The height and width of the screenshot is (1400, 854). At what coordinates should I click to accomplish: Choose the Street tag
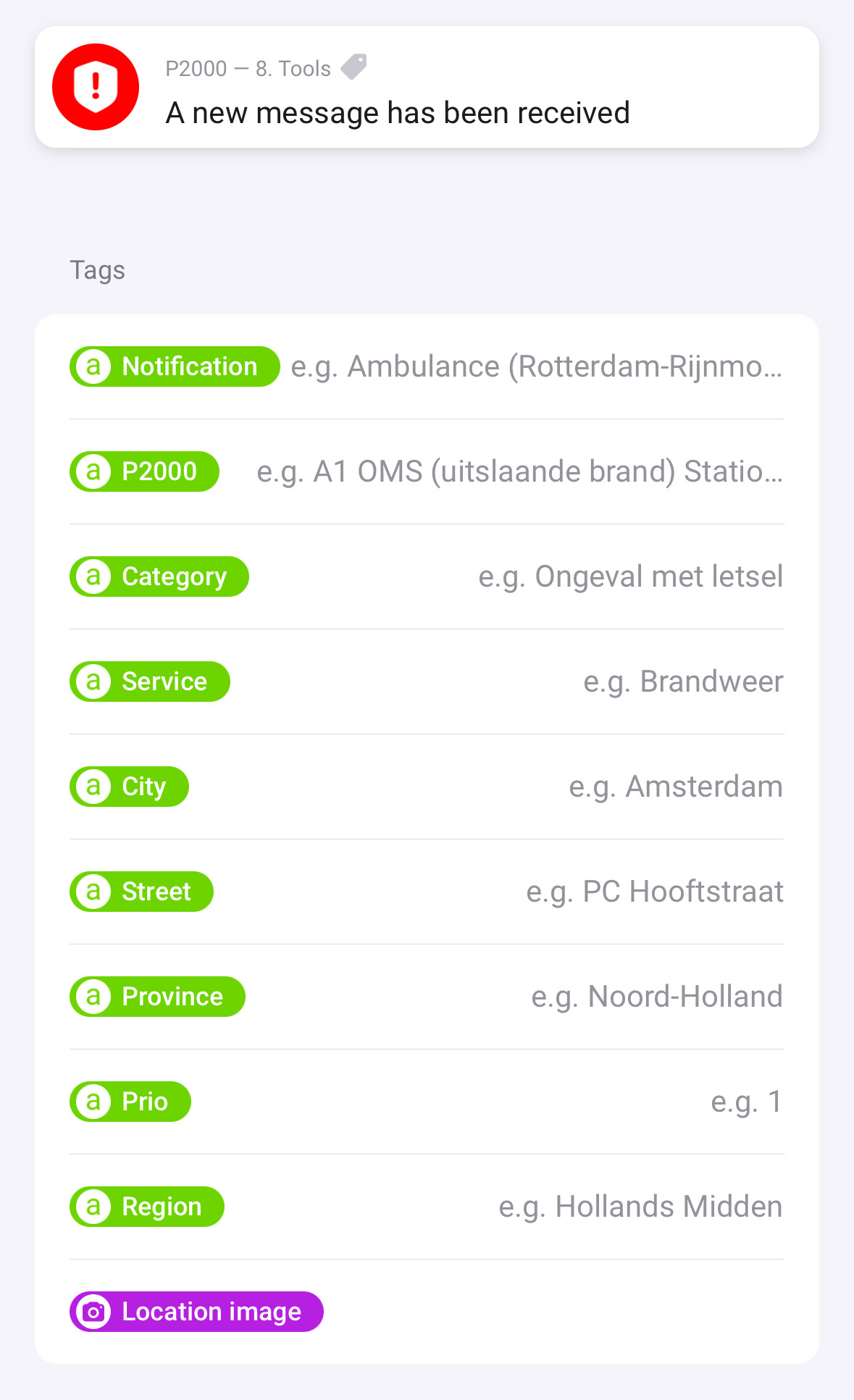[x=141, y=892]
